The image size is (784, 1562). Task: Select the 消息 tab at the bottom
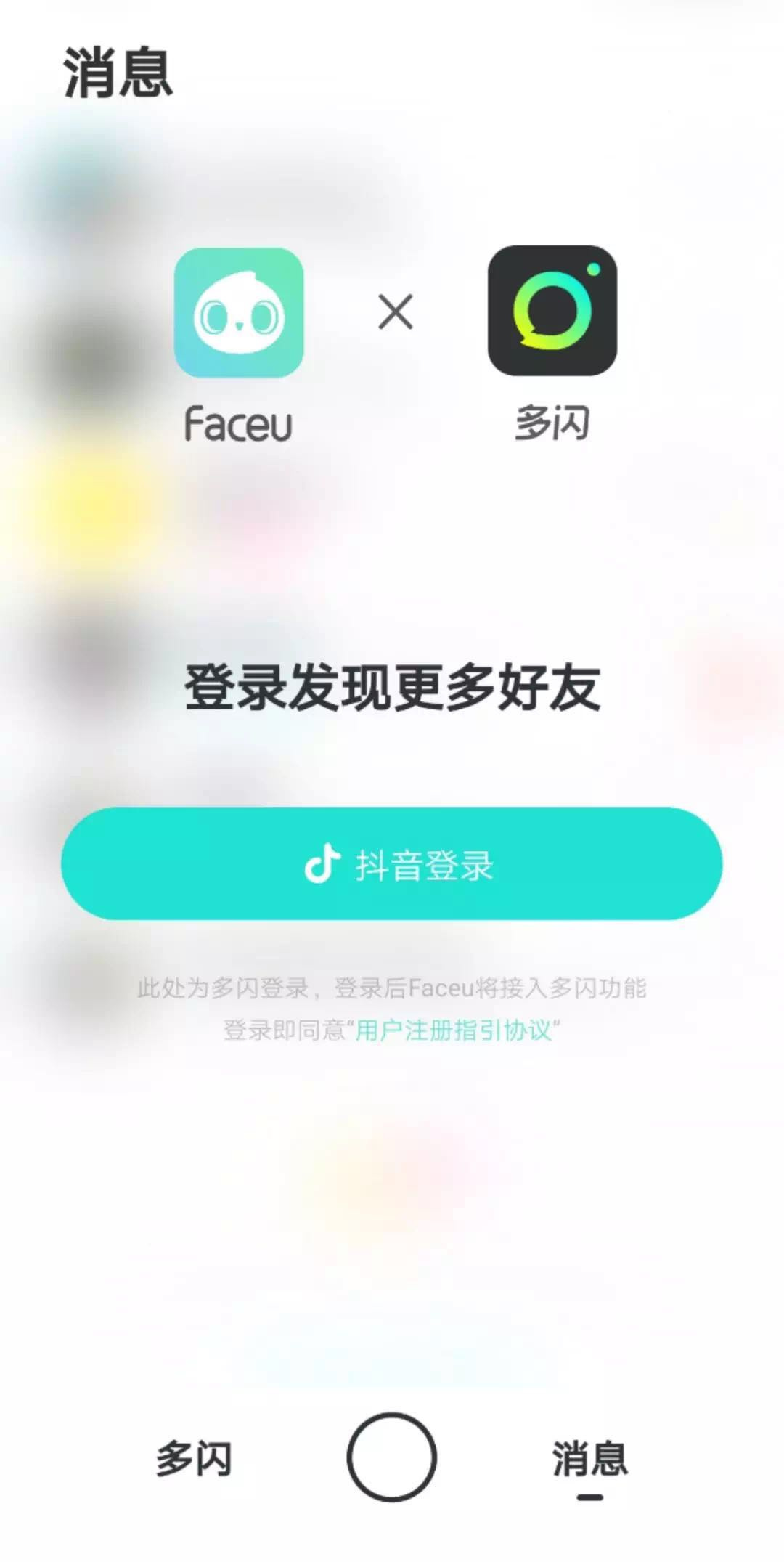point(589,1458)
